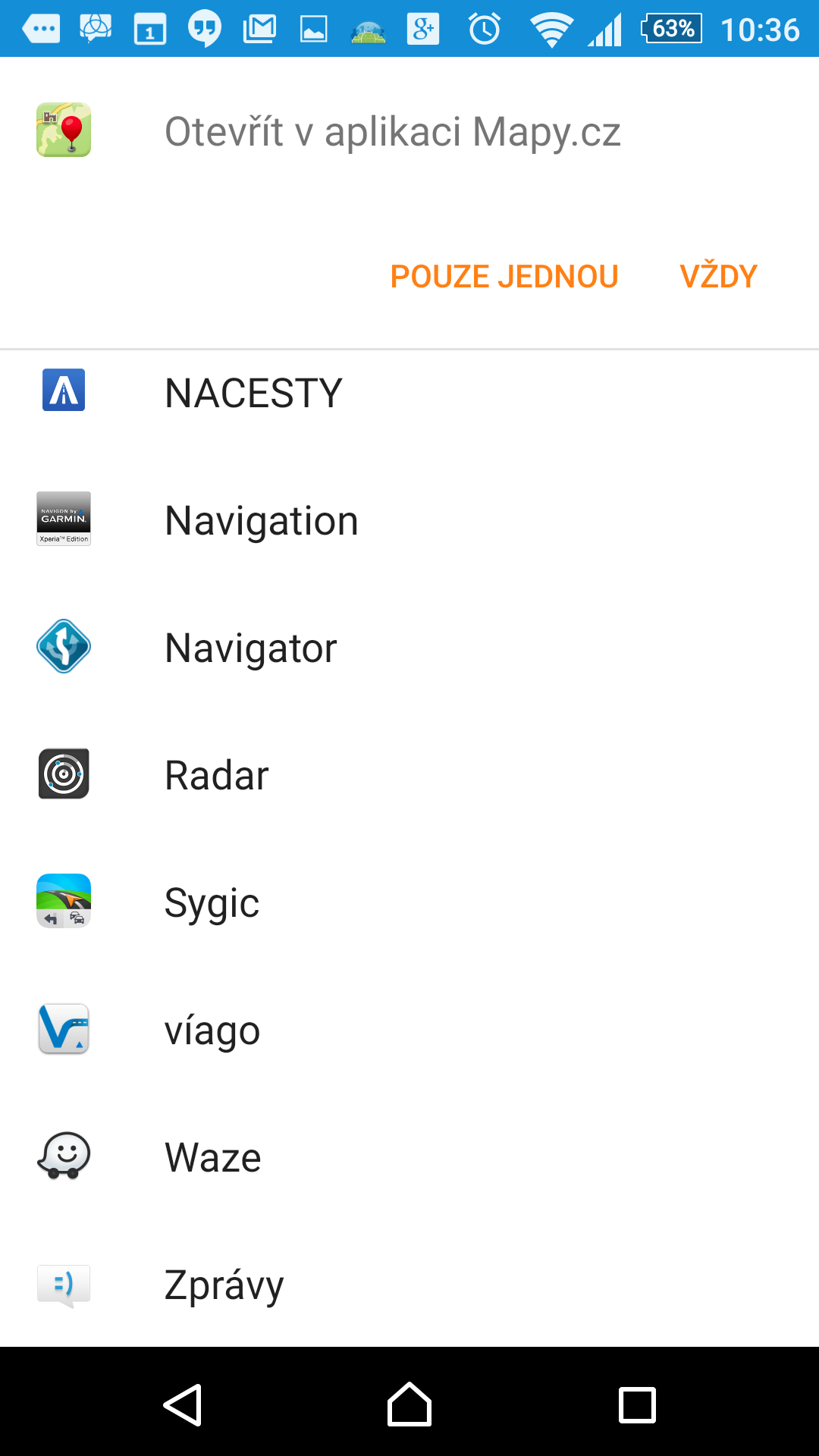Select VŽDY to always use Mapy.cz
Screen dimensions: 819x1456
point(718,276)
